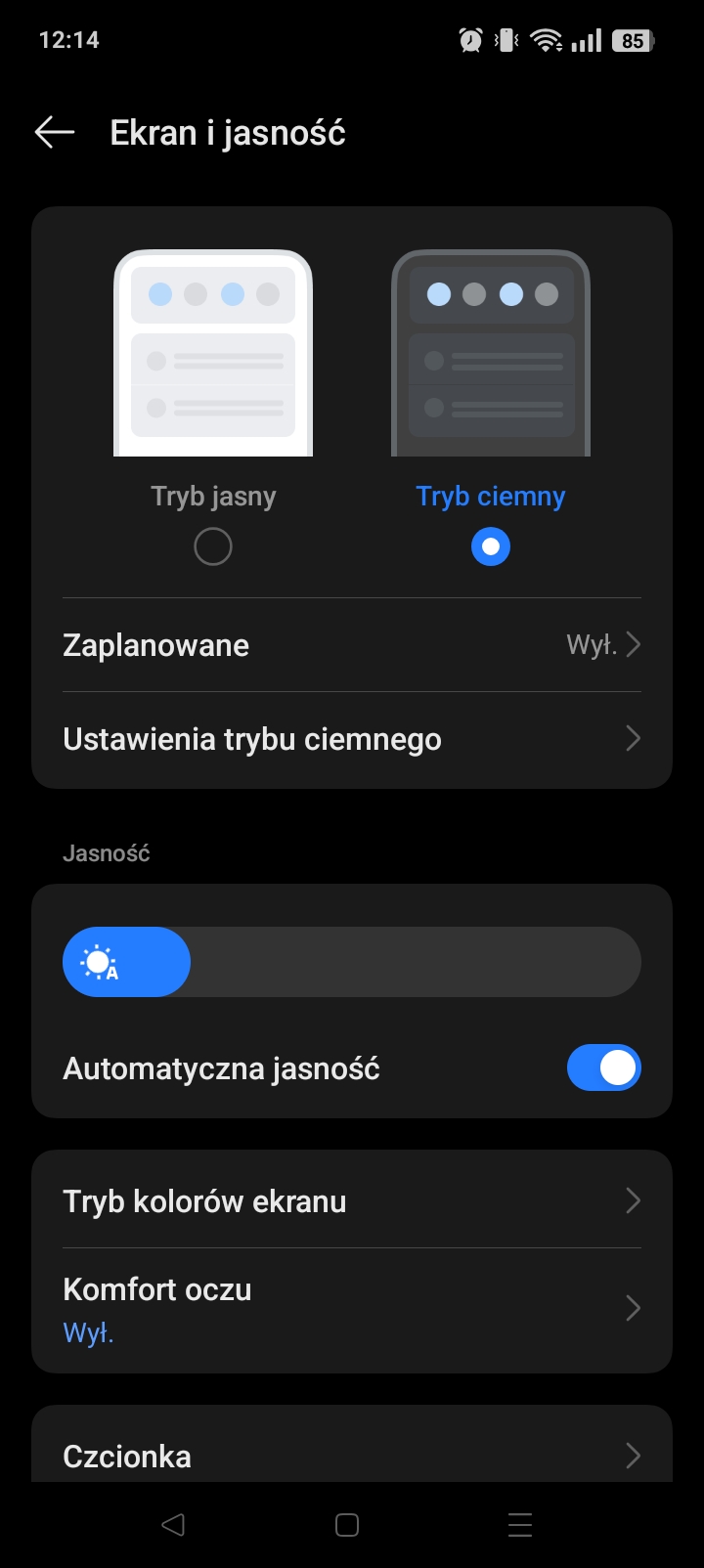Open the Zaplanowane row
This screenshot has height=1568, width=704.
(x=352, y=645)
